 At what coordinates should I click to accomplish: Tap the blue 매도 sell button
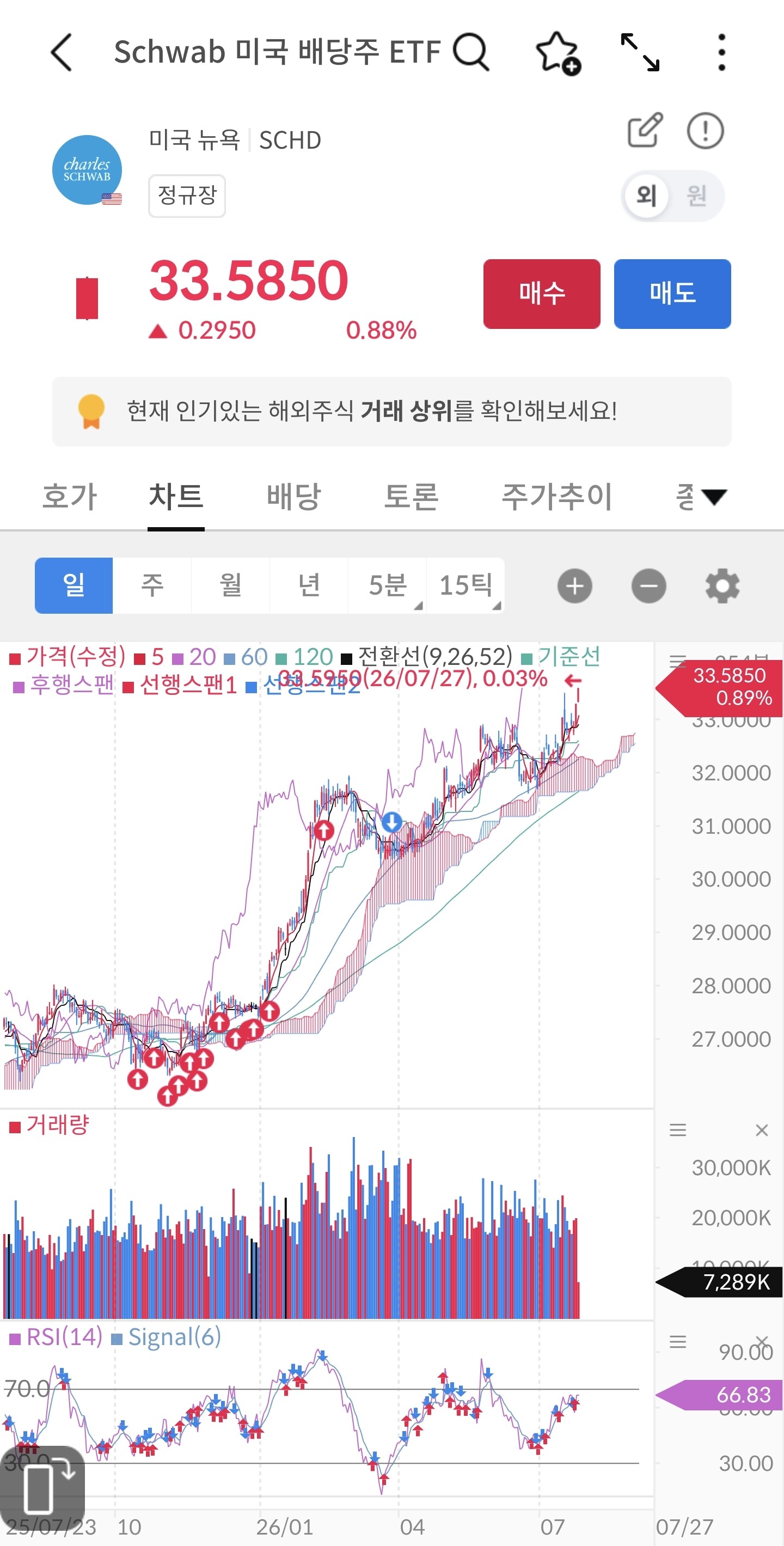coord(672,294)
